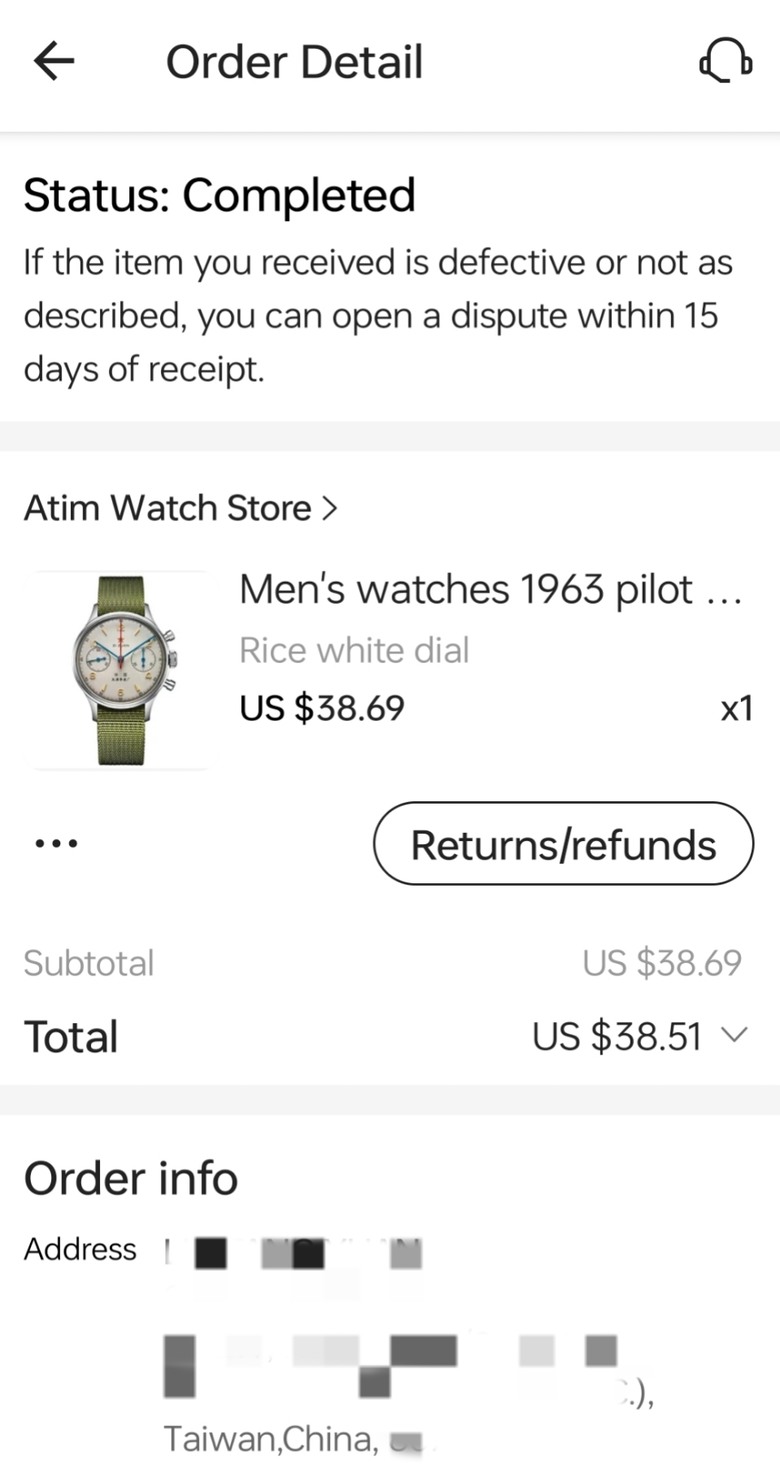This screenshot has width=780, height=1474.
Task: Contact customer support via headset icon
Action: point(725,62)
